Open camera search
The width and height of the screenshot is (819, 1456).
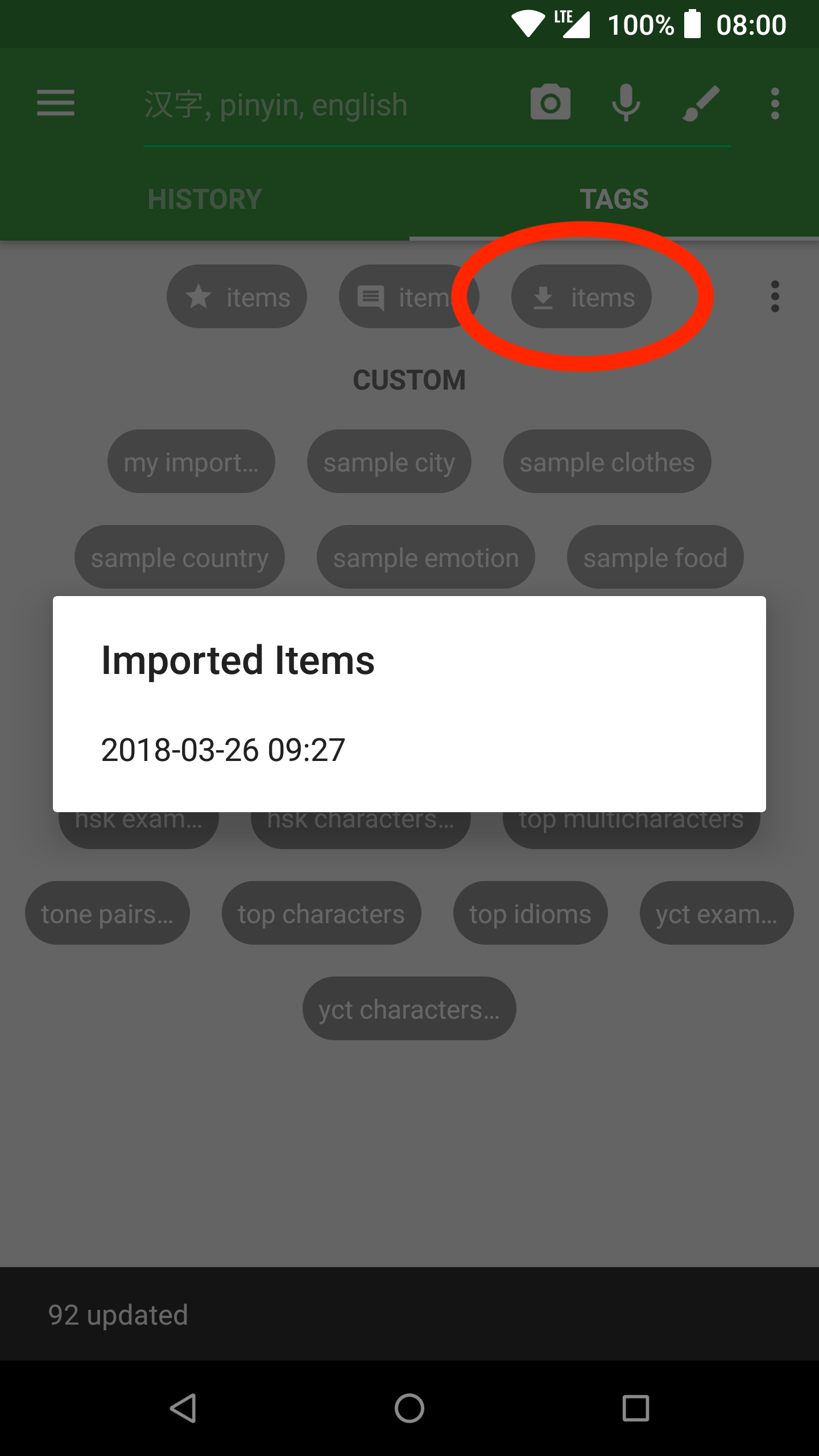click(x=550, y=103)
